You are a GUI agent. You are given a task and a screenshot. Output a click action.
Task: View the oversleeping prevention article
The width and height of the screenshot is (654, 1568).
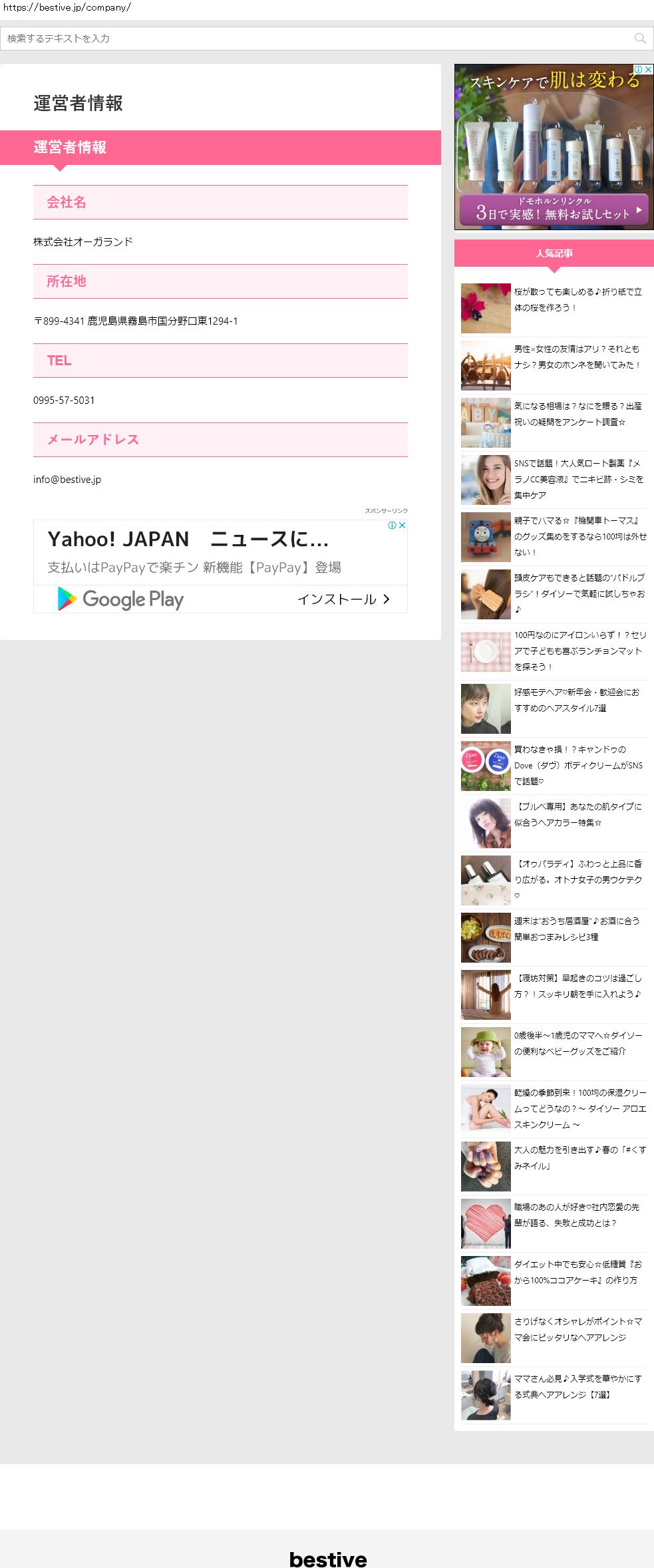pyautogui.click(x=577, y=987)
